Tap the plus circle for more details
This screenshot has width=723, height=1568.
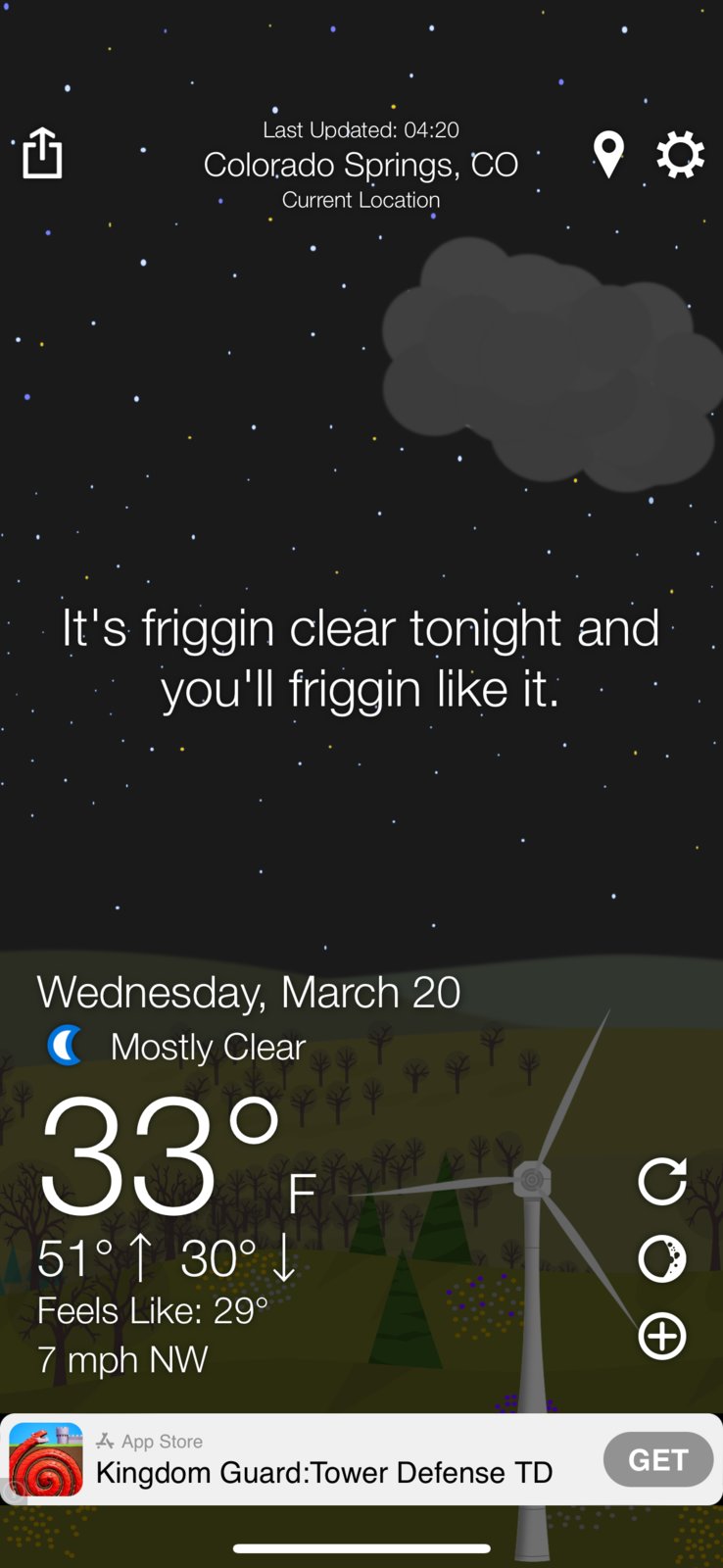coord(662,1336)
